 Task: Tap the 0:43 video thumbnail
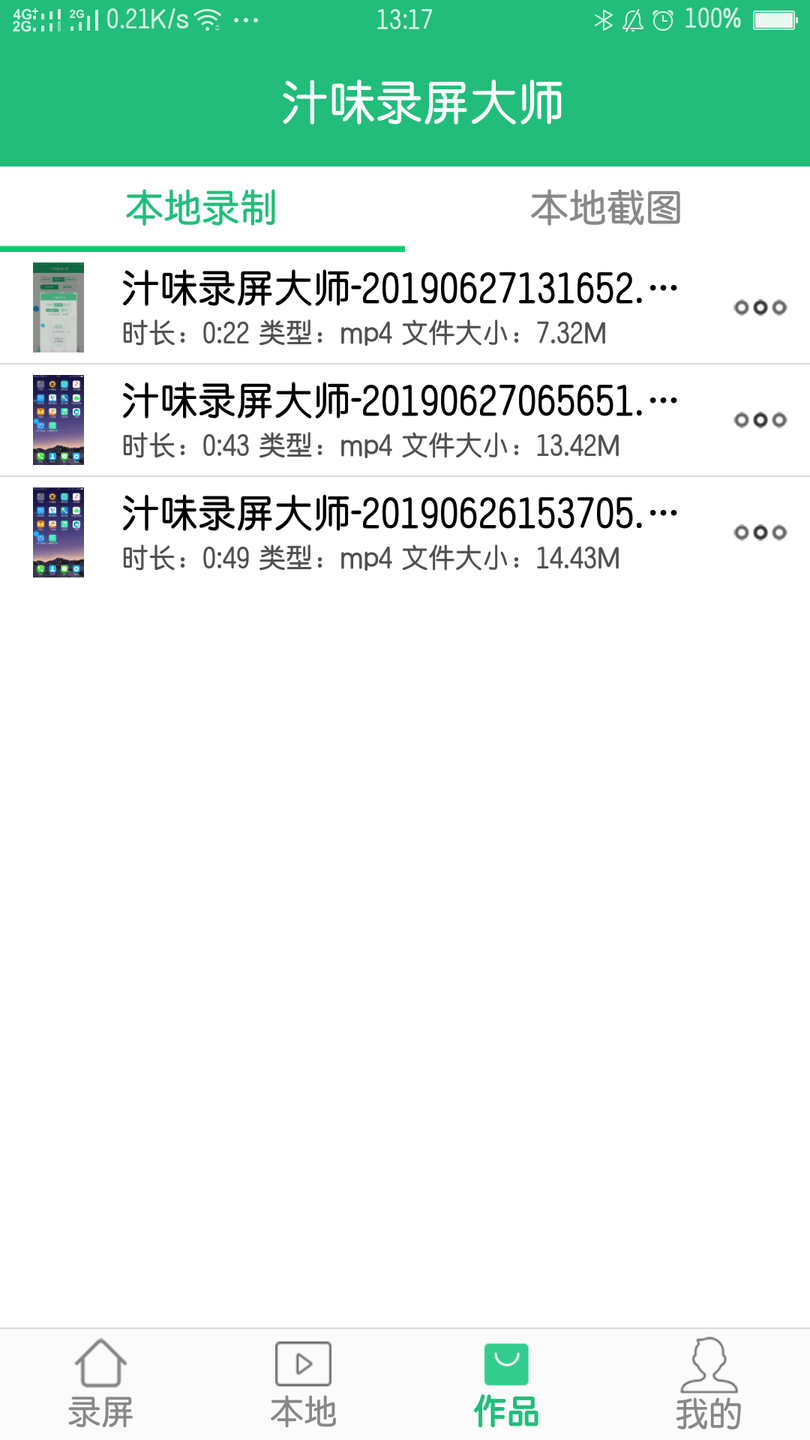click(58, 420)
